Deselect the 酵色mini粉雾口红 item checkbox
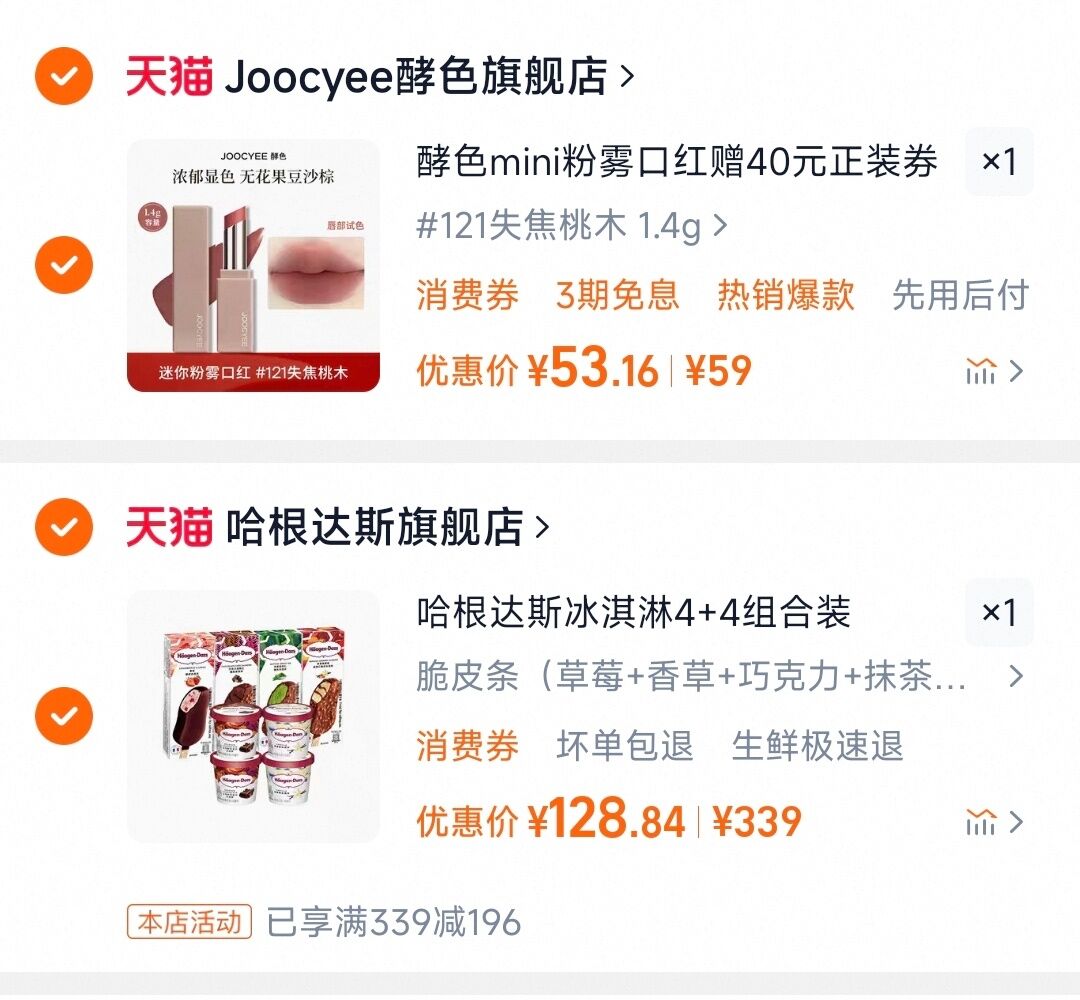This screenshot has height=1000, width=1080. (64, 265)
